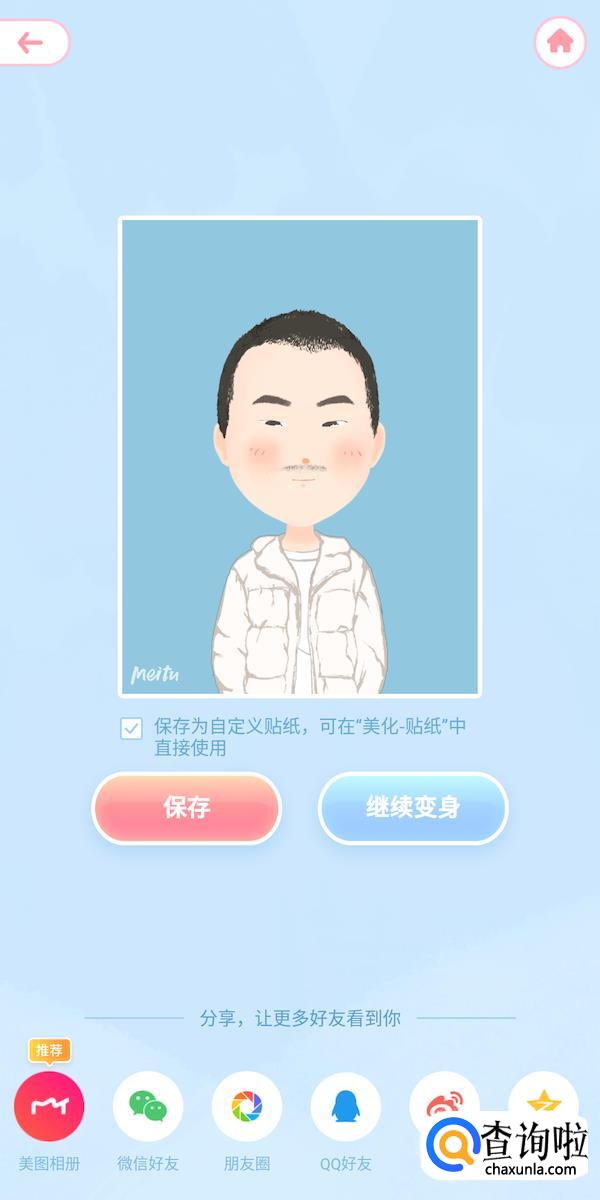The width and height of the screenshot is (600, 1200).
Task: Uncheck the save as custom sticker checkbox
Action: (x=131, y=728)
